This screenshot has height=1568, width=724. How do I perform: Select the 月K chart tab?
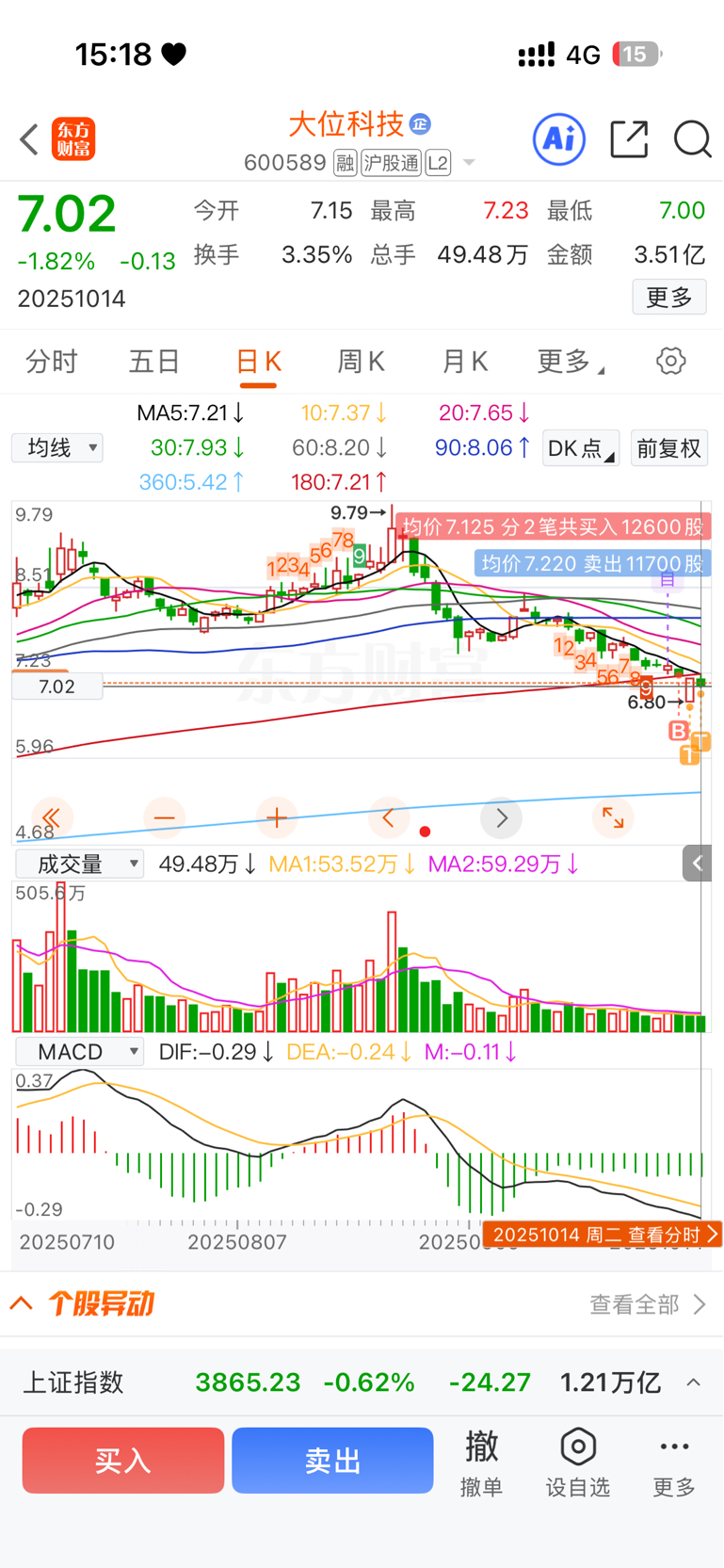(465, 362)
